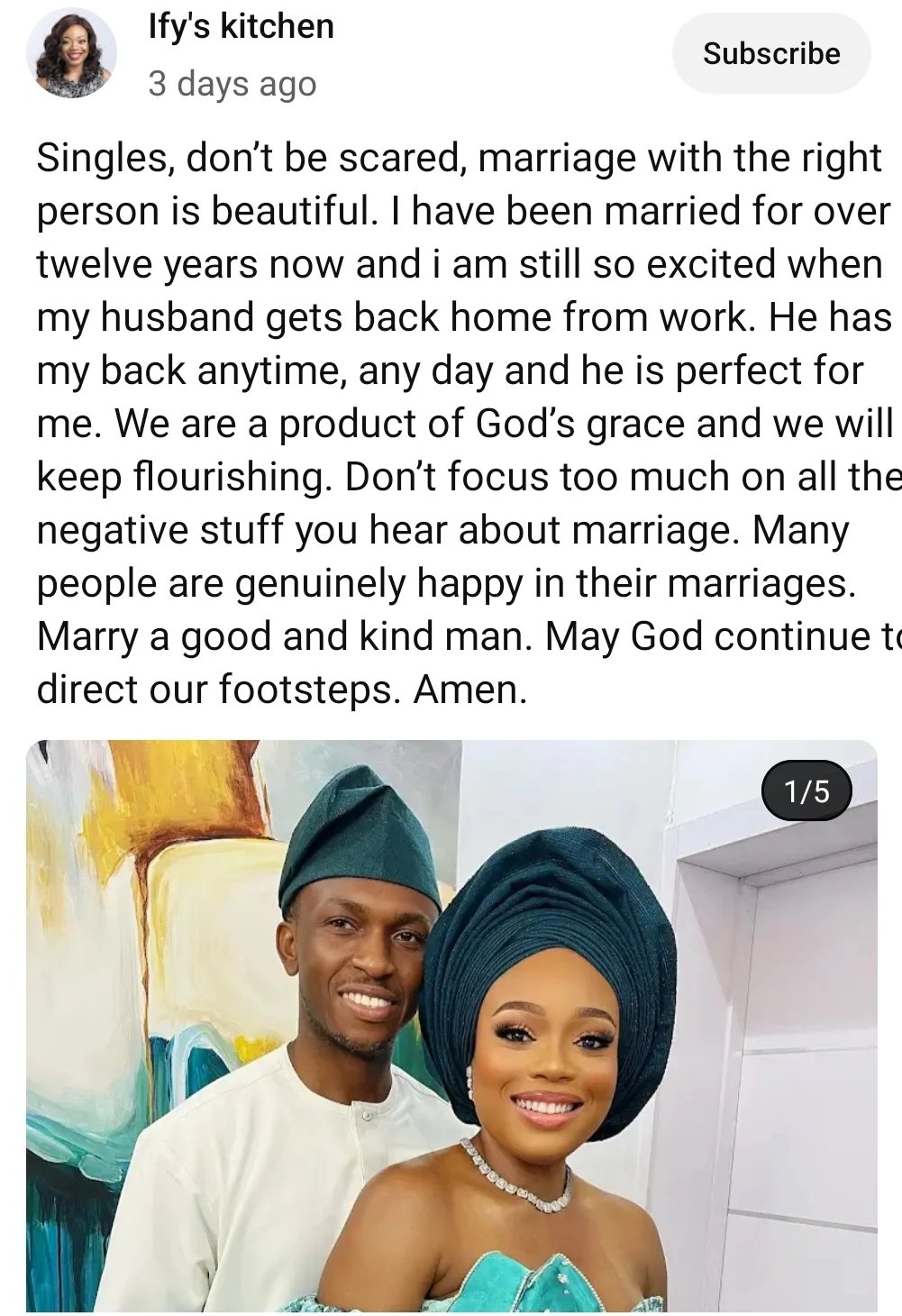Open the couple photo in the post
This screenshot has height=1316, width=902.
point(451,1026)
